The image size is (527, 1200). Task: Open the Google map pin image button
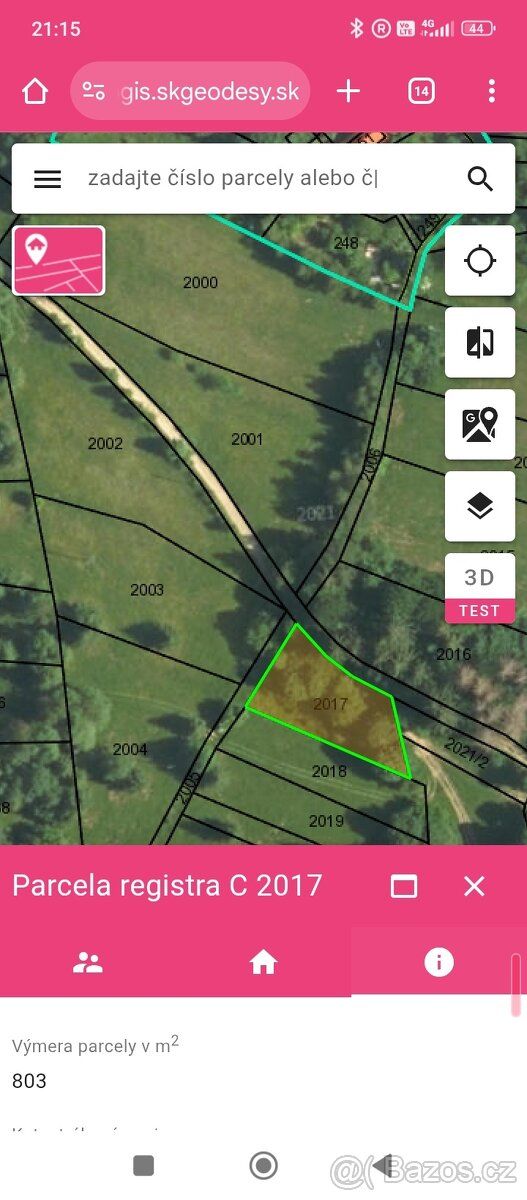480,424
